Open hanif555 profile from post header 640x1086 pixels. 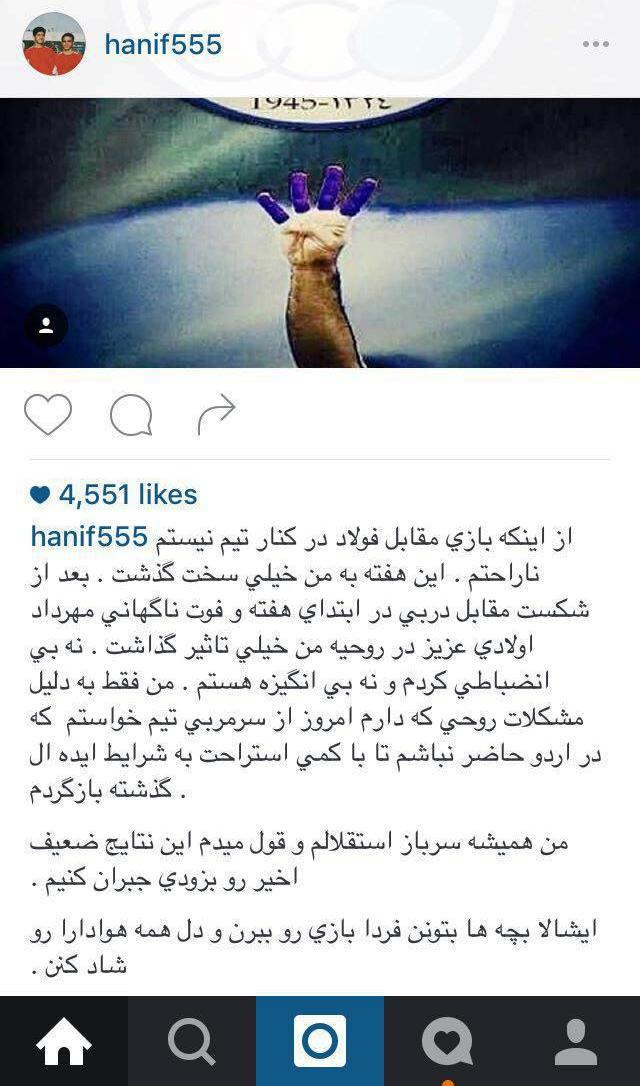coord(163,45)
